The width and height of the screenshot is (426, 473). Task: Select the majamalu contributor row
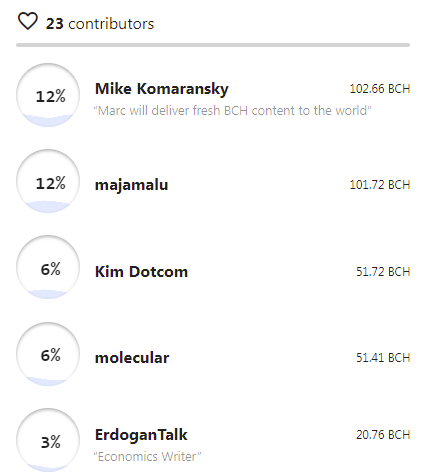[213, 181]
